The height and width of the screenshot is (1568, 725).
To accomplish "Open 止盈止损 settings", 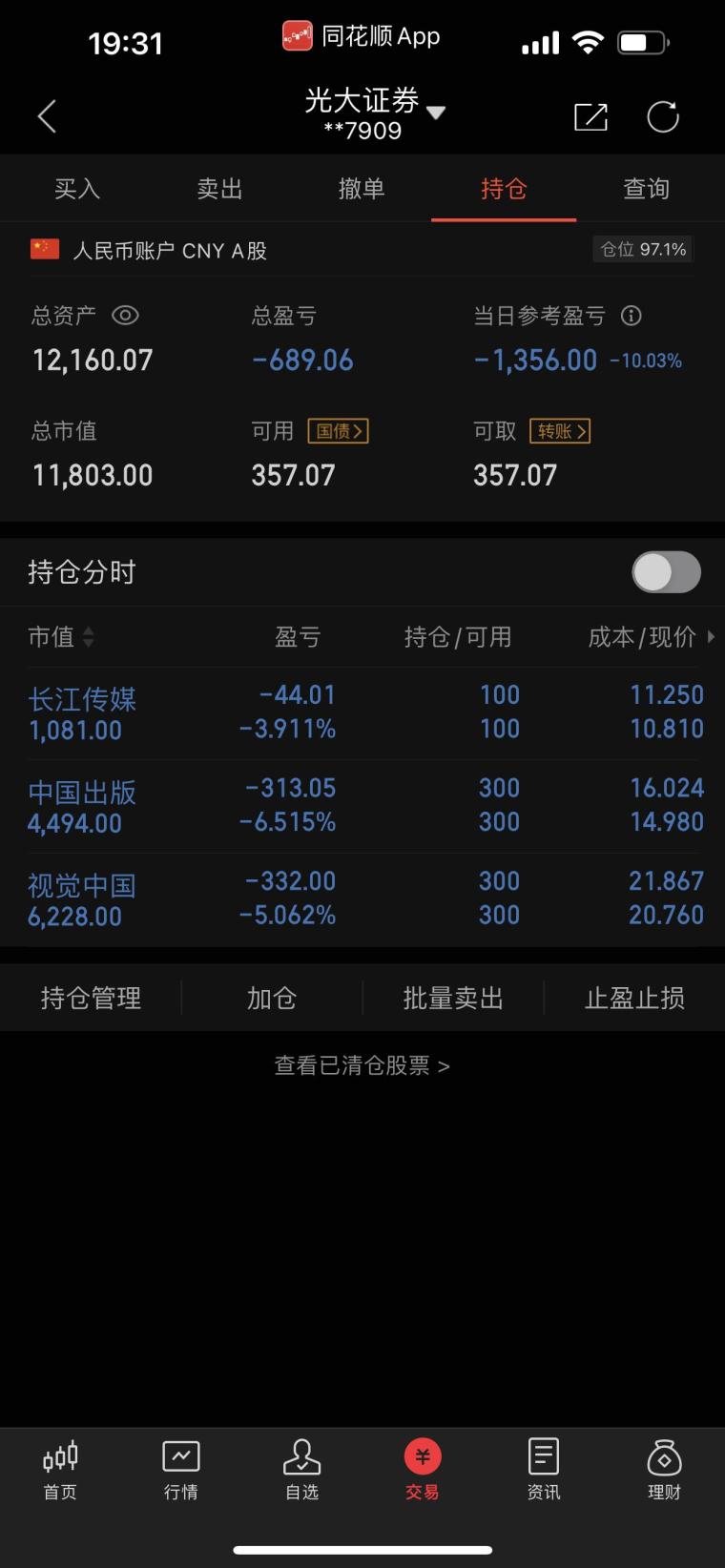I will click(x=634, y=998).
